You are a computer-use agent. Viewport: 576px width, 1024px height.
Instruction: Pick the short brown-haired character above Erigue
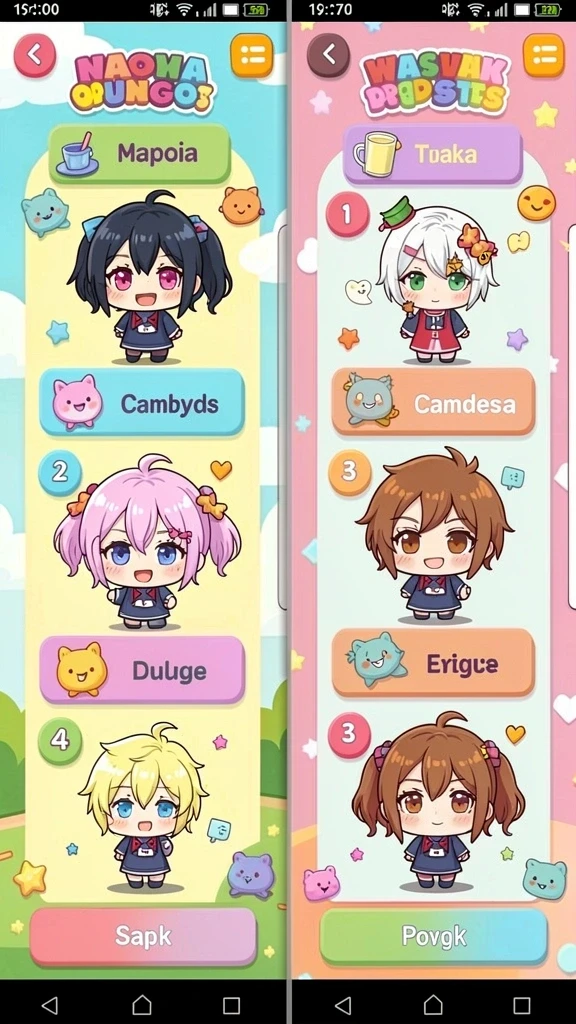pyautogui.click(x=434, y=536)
